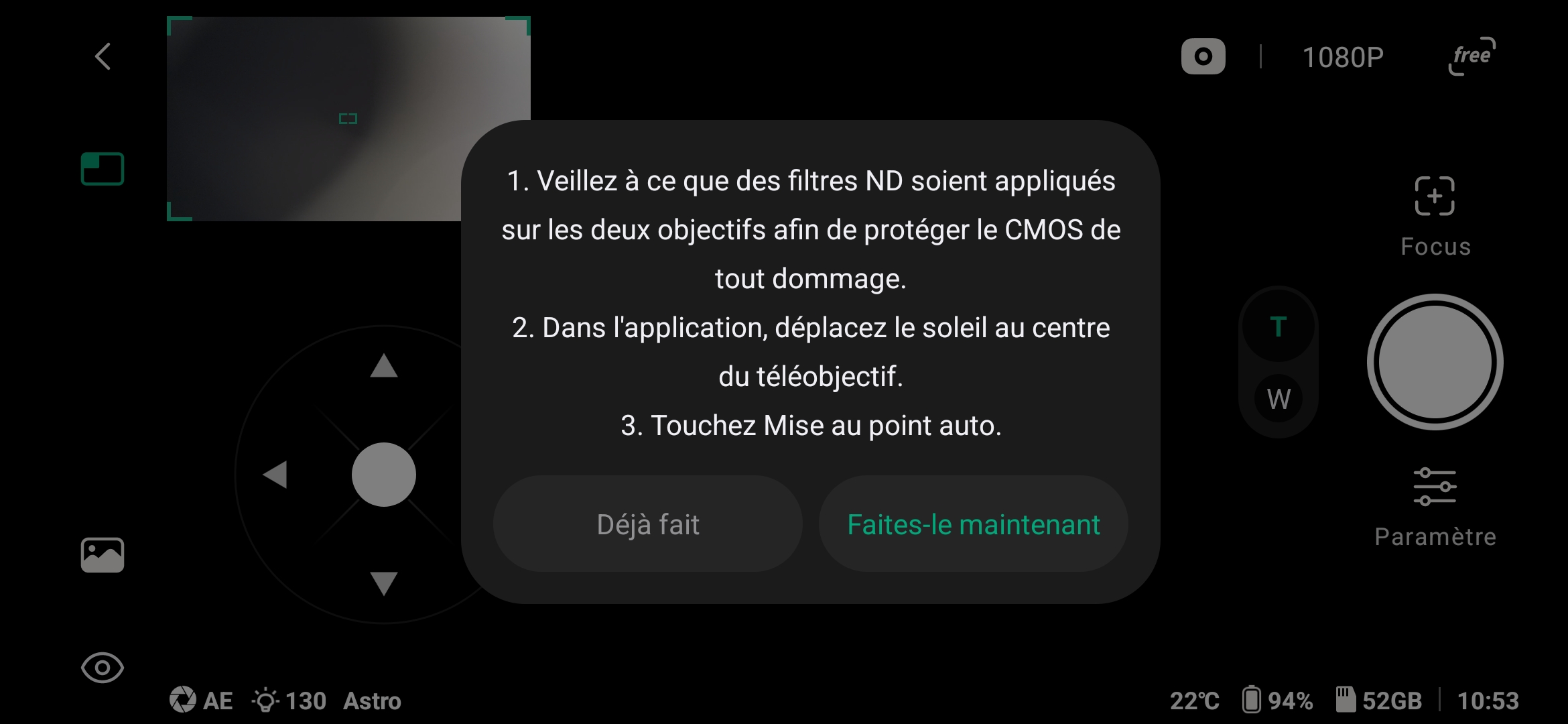
Task: Open the AE exposure setting
Action: [x=202, y=701]
